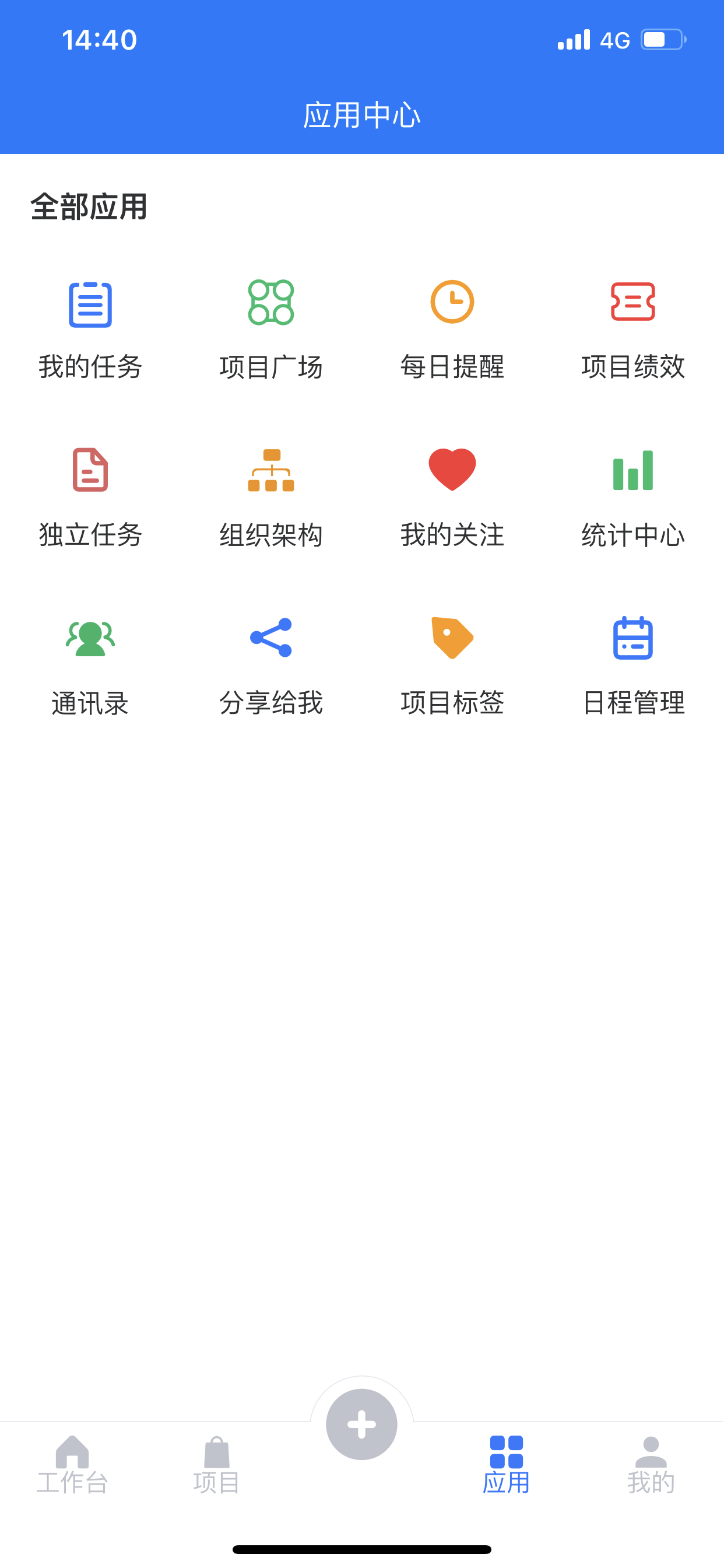Open 我的任务 app
The width and height of the screenshot is (724, 1568).
tap(90, 331)
